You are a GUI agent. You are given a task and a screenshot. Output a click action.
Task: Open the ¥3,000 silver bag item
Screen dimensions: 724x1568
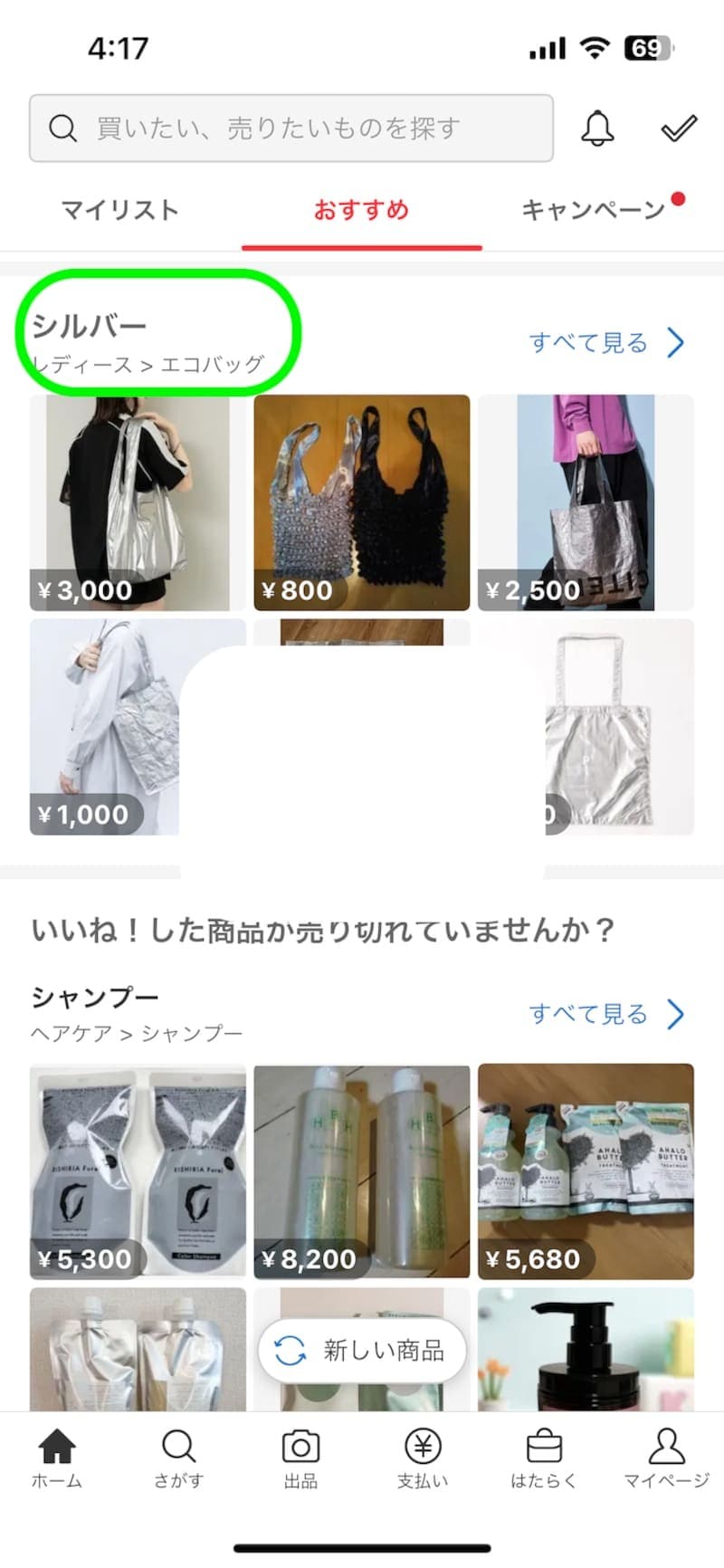tap(138, 502)
